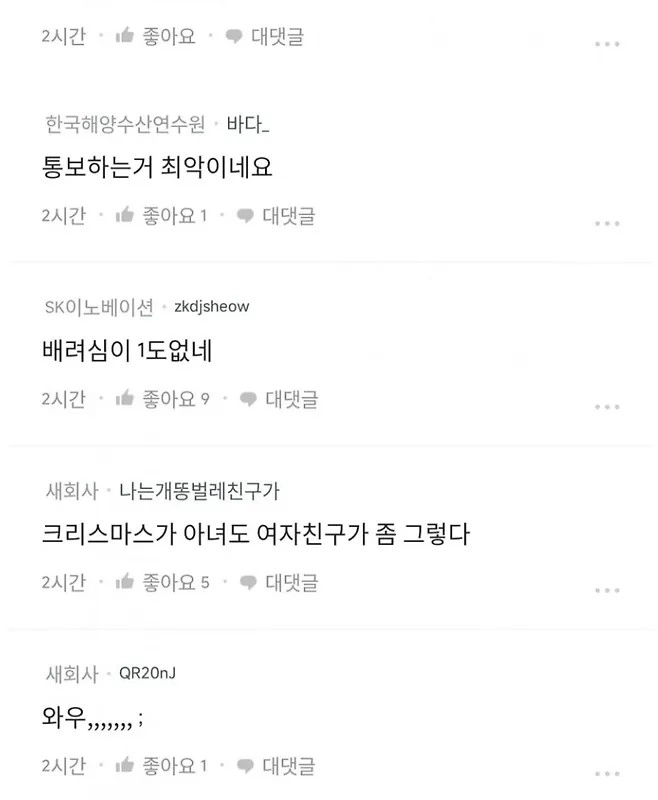Viewport: 658px width, 800px height.
Task: Like the comment '통보하는거 최악이네요'
Action: 160,215
